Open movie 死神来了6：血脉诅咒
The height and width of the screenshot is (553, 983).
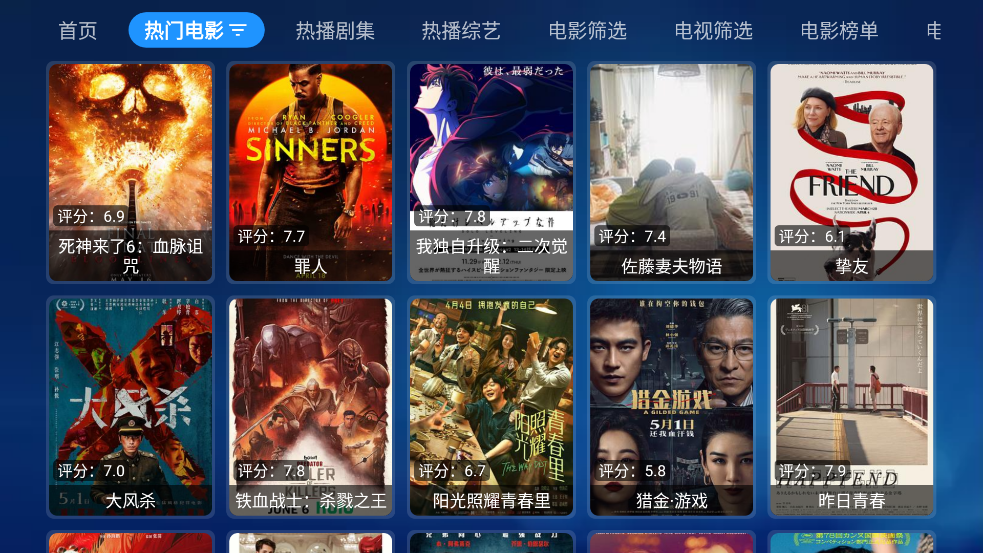pos(131,172)
